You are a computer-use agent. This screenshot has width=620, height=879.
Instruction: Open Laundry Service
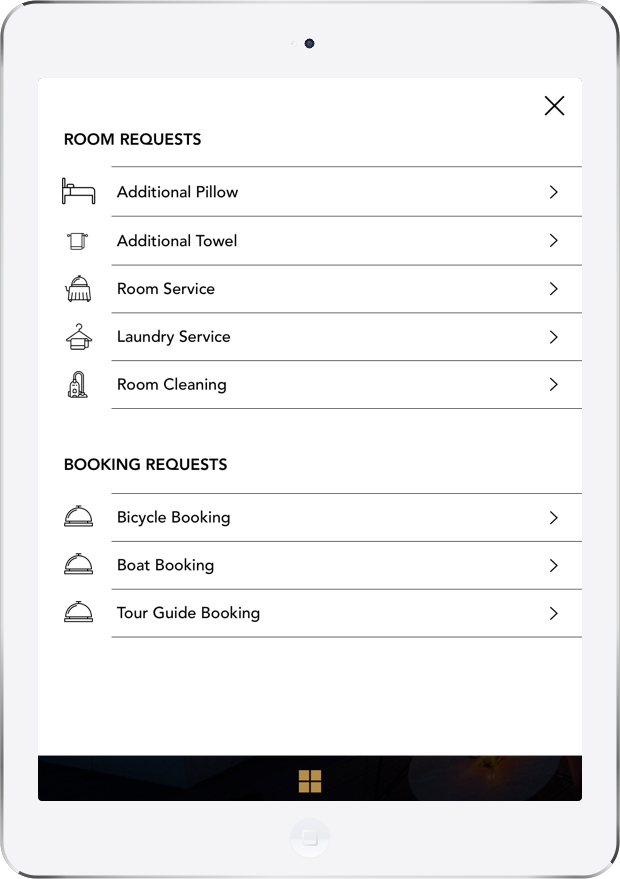(x=174, y=337)
